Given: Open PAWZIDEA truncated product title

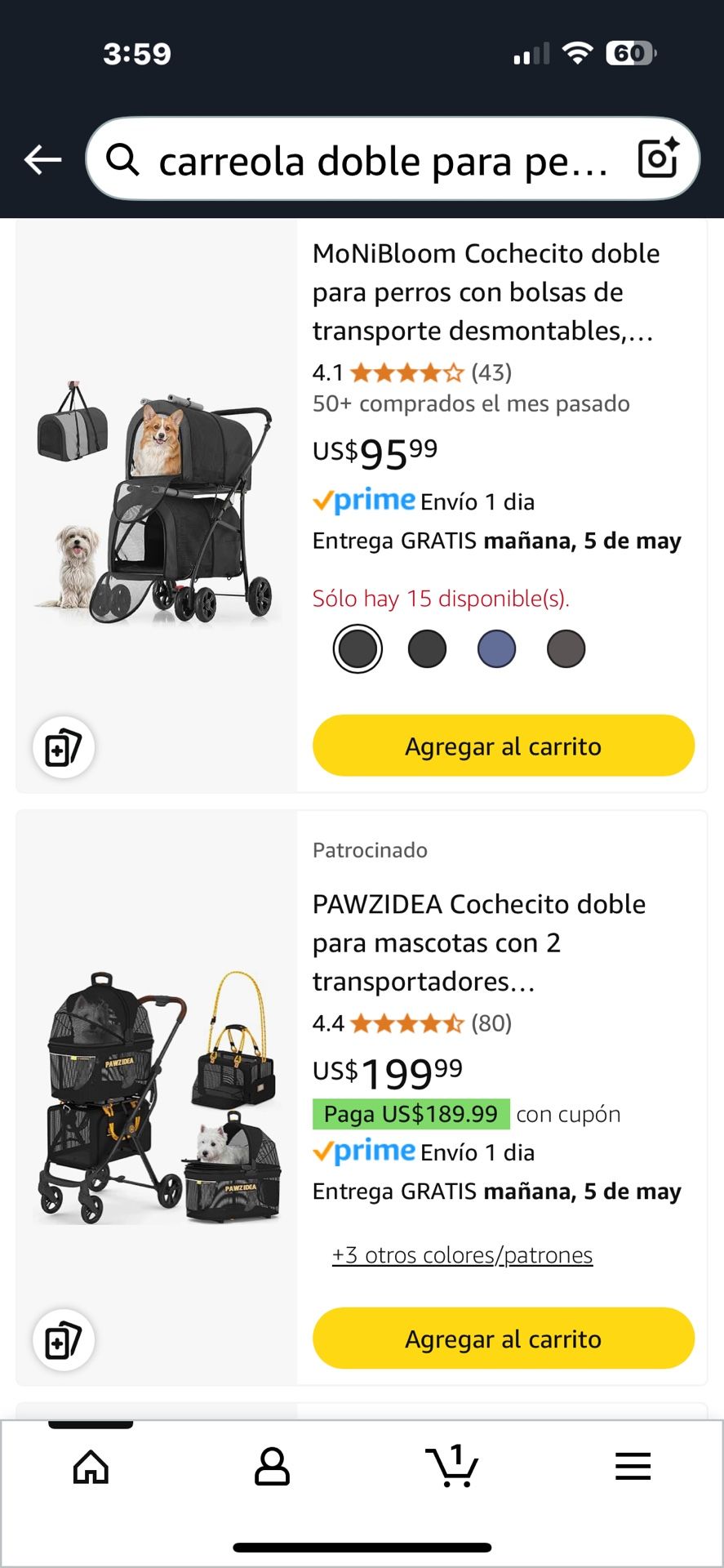Looking at the screenshot, I should coord(479,943).
